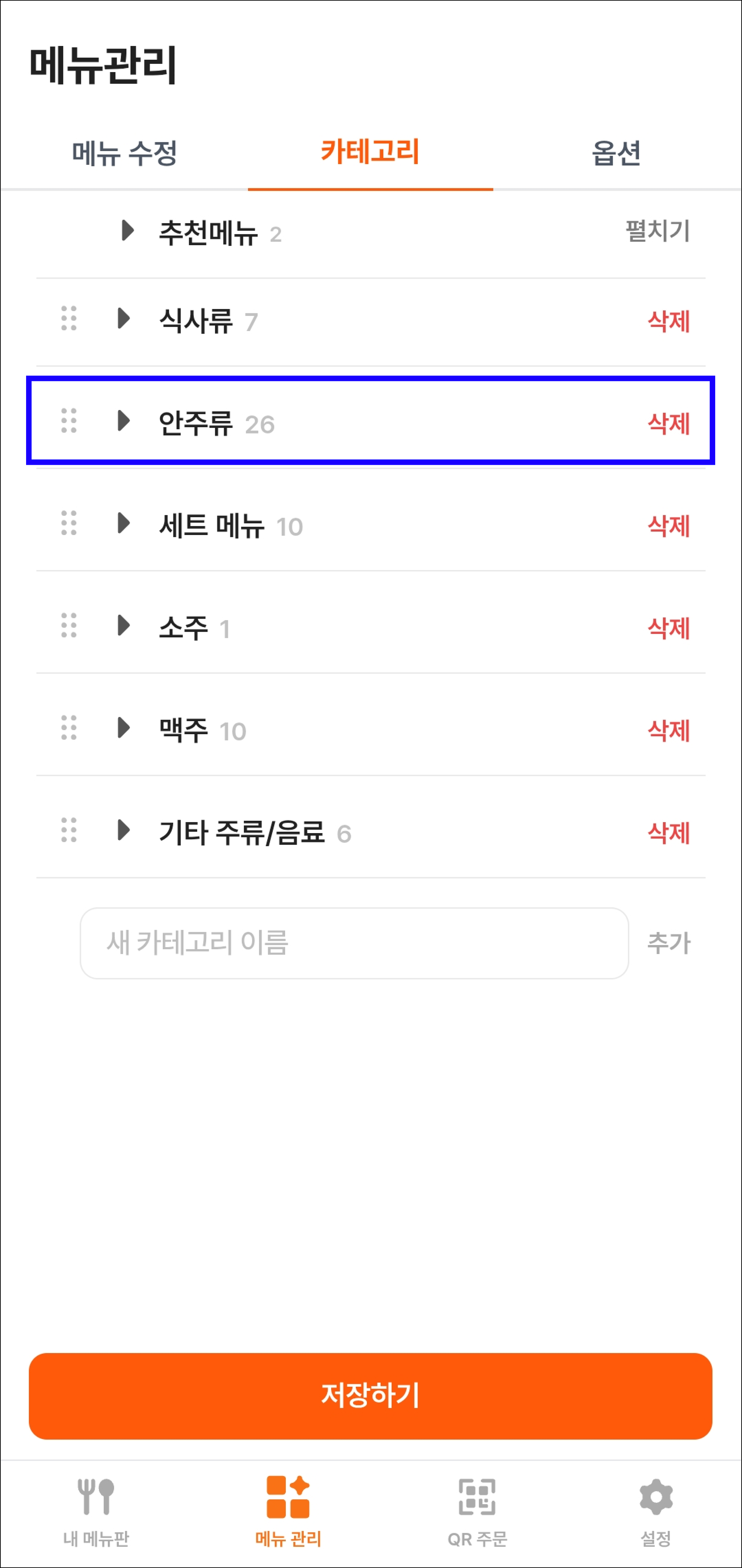
Task: Delete the 식사류 category
Action: pyautogui.click(x=668, y=321)
